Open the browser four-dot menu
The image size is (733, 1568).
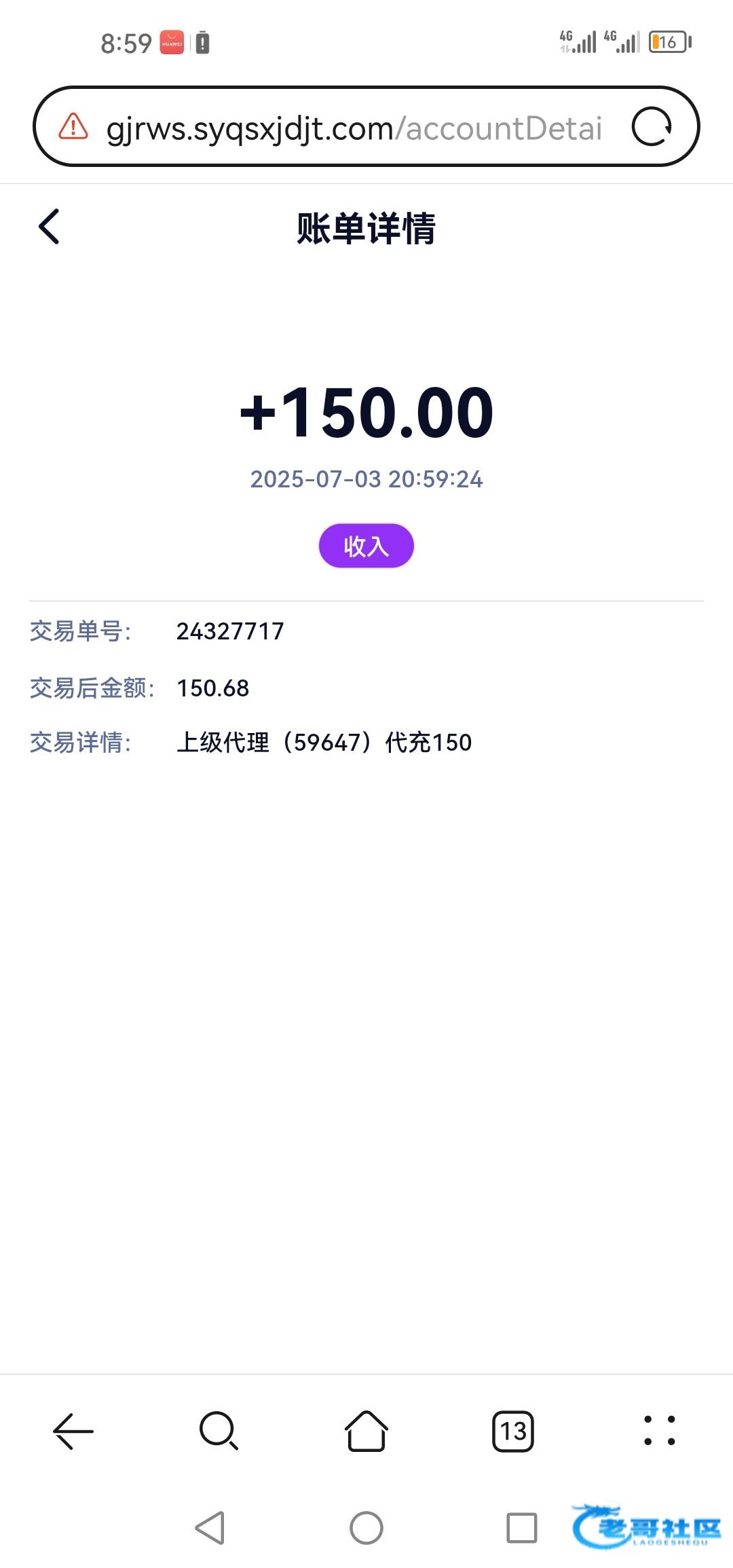659,1430
